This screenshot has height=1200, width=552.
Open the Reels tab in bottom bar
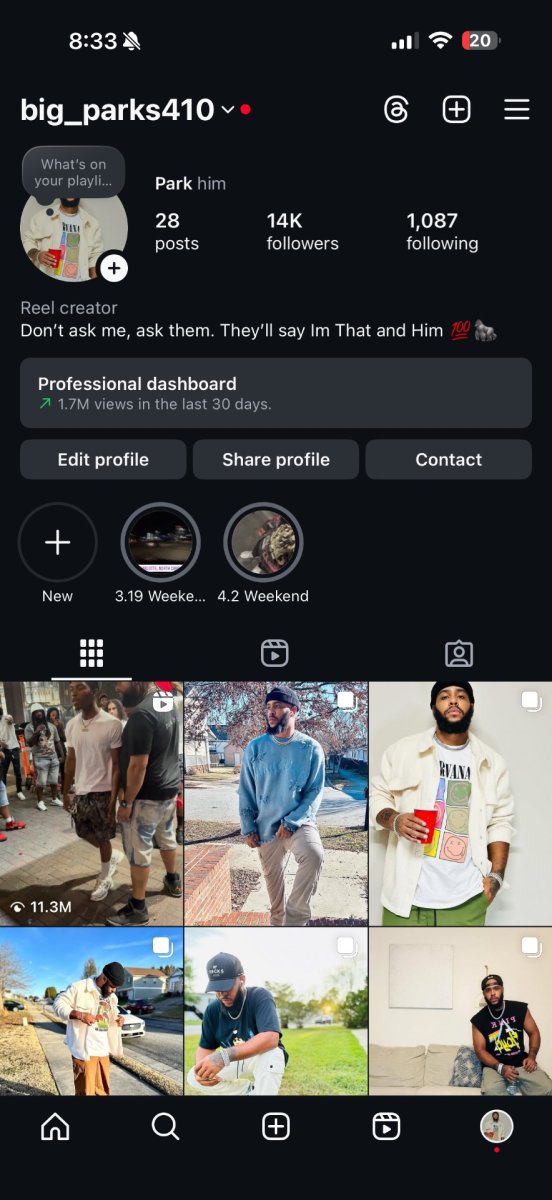point(386,1127)
